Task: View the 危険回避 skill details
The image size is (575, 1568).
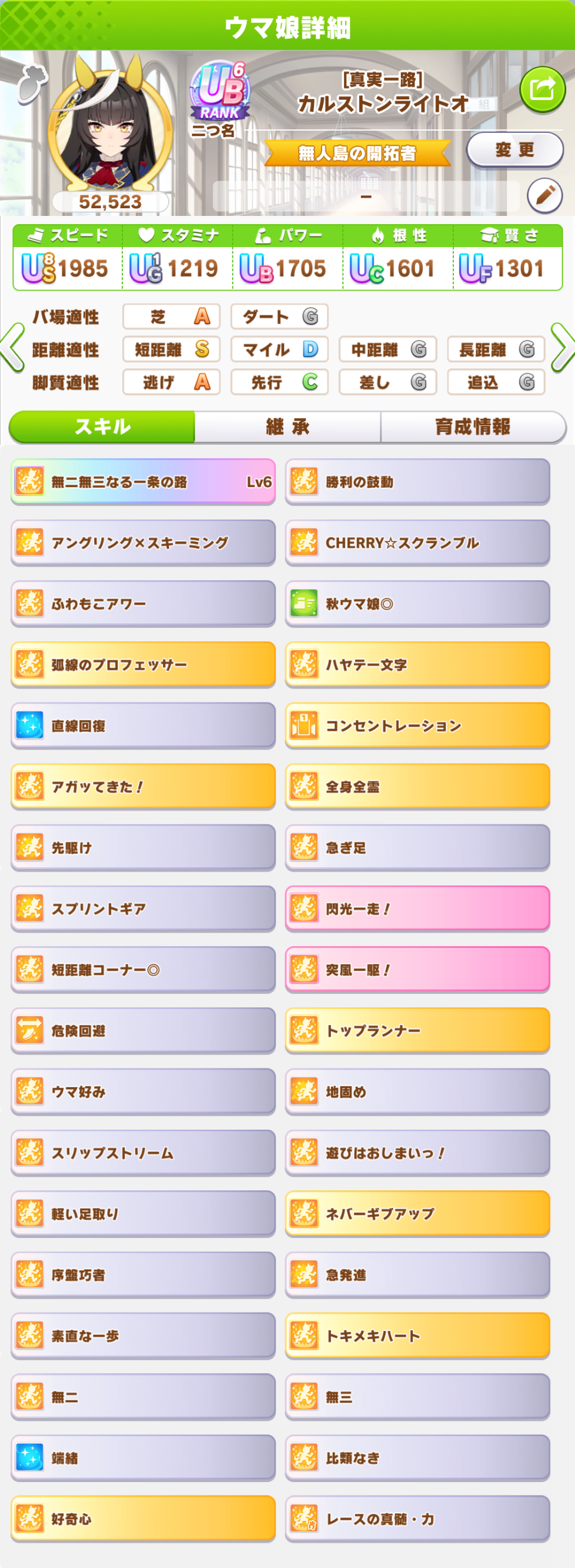Action: click(143, 1030)
